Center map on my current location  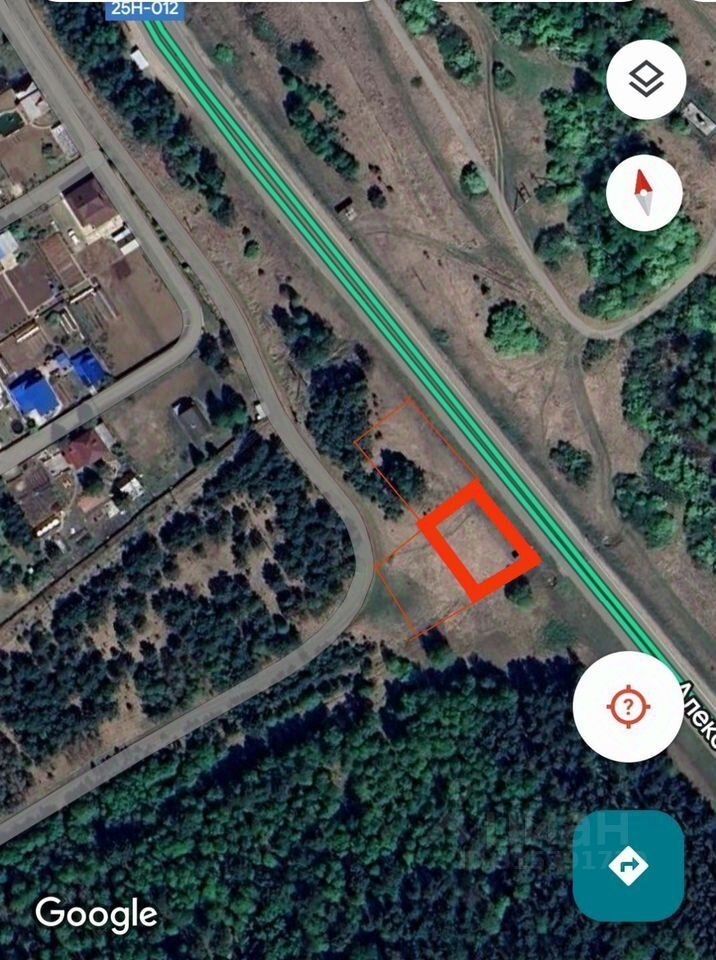627,706
